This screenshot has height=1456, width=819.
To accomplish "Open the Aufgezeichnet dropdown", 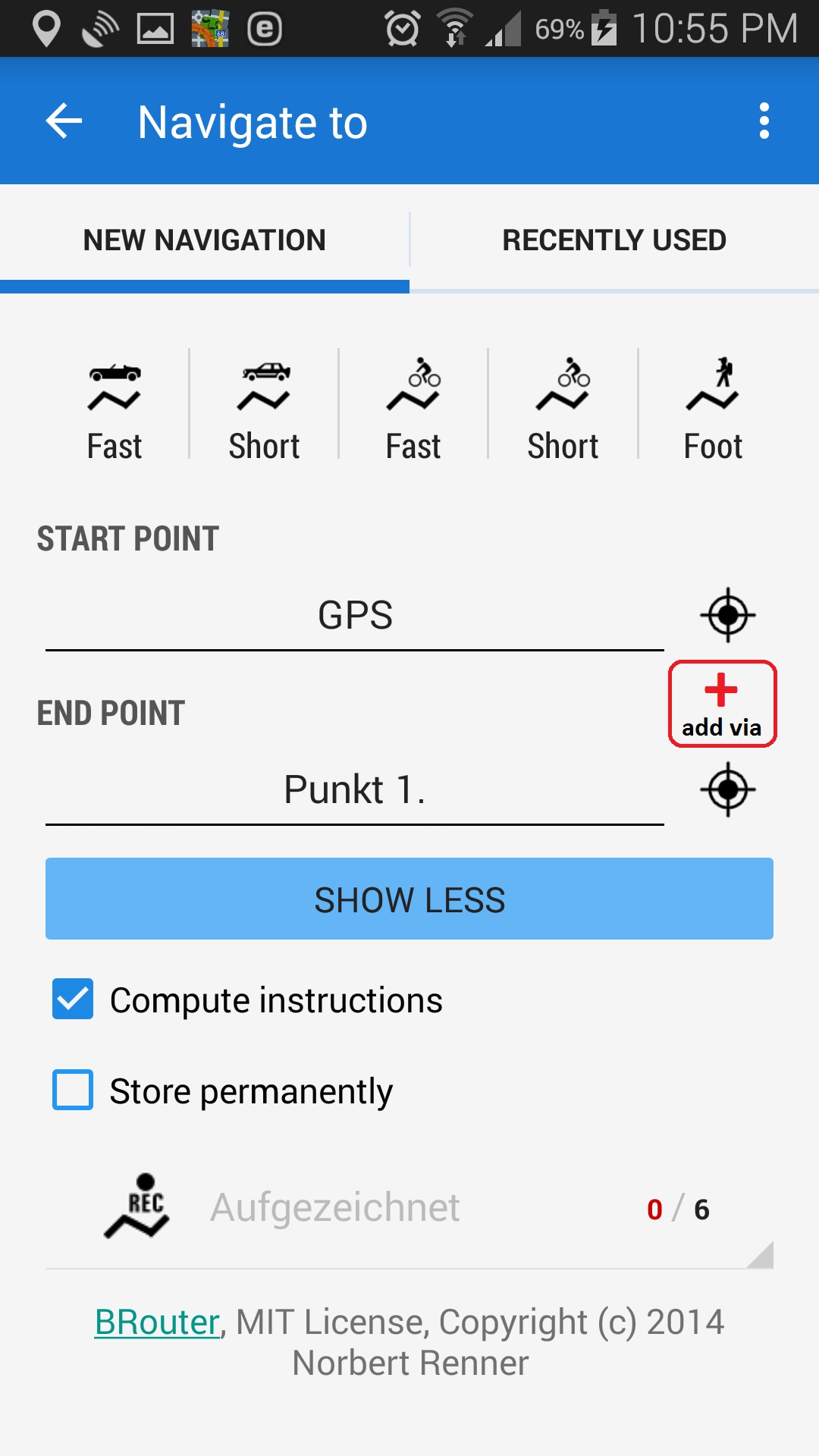I will point(409,1208).
